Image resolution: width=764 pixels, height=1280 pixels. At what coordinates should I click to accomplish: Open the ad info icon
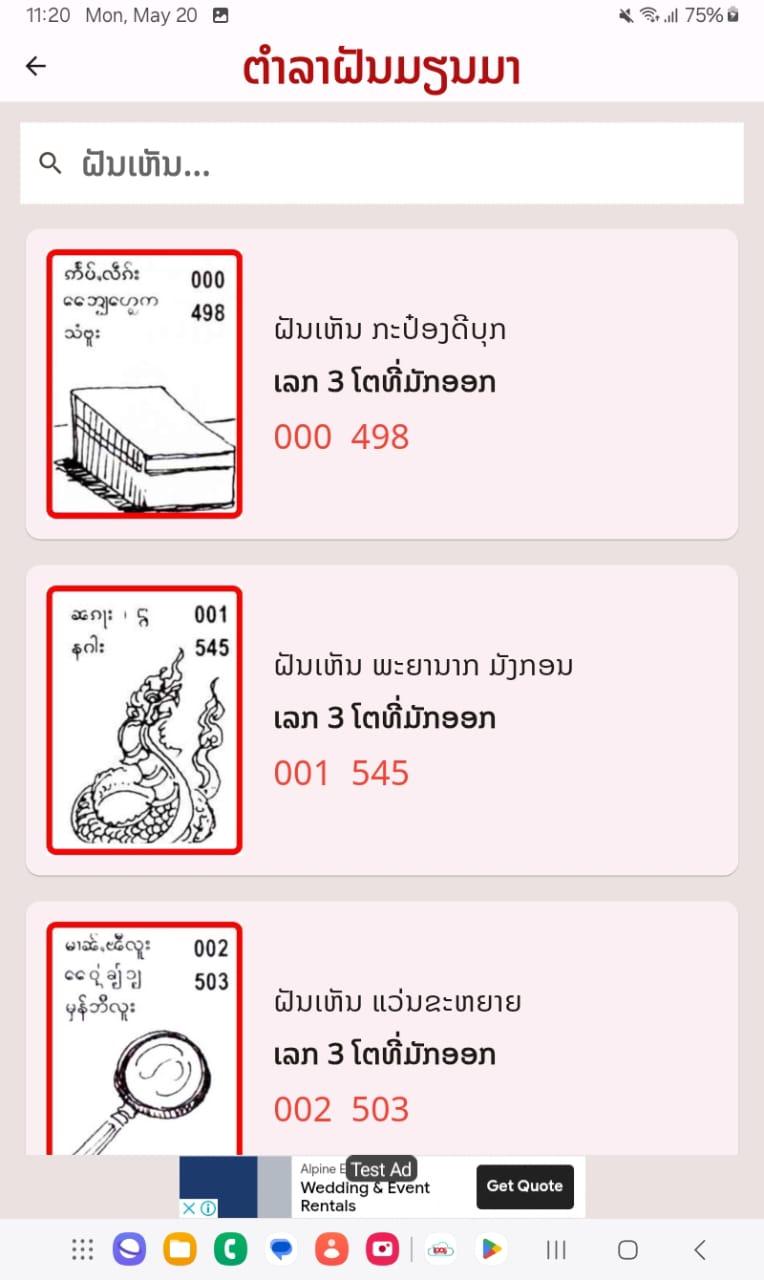point(207,1208)
